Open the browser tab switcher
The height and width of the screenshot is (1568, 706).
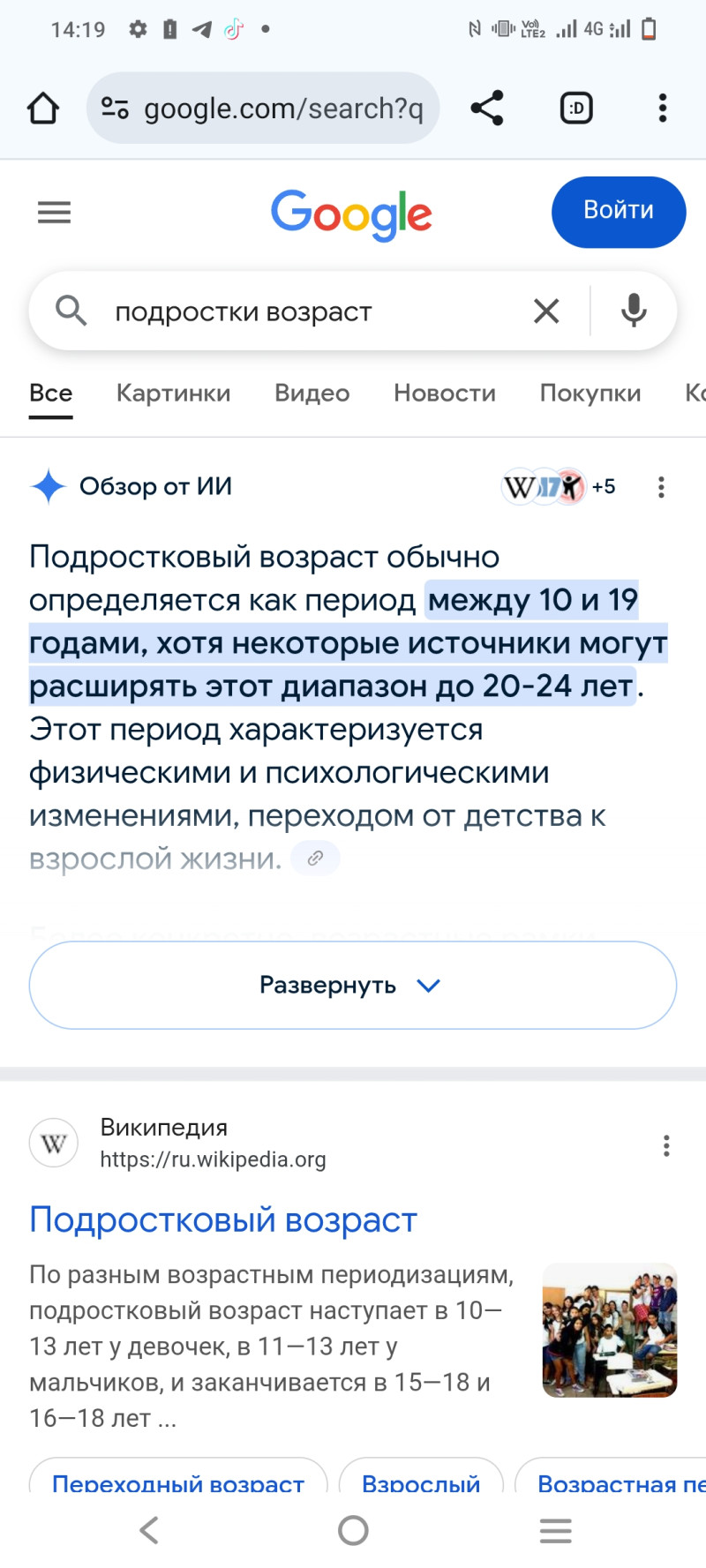tap(576, 109)
